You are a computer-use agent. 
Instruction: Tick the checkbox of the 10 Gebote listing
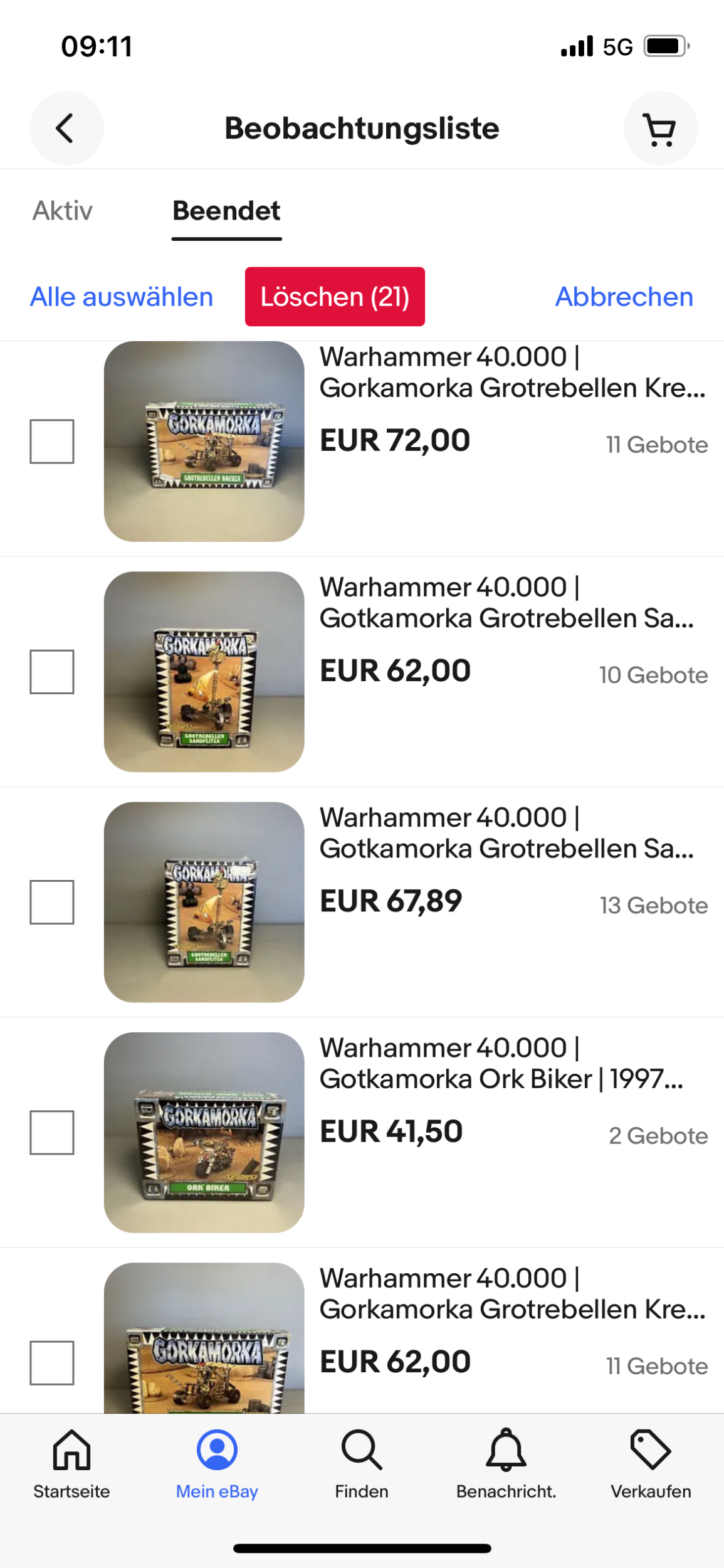(52, 672)
